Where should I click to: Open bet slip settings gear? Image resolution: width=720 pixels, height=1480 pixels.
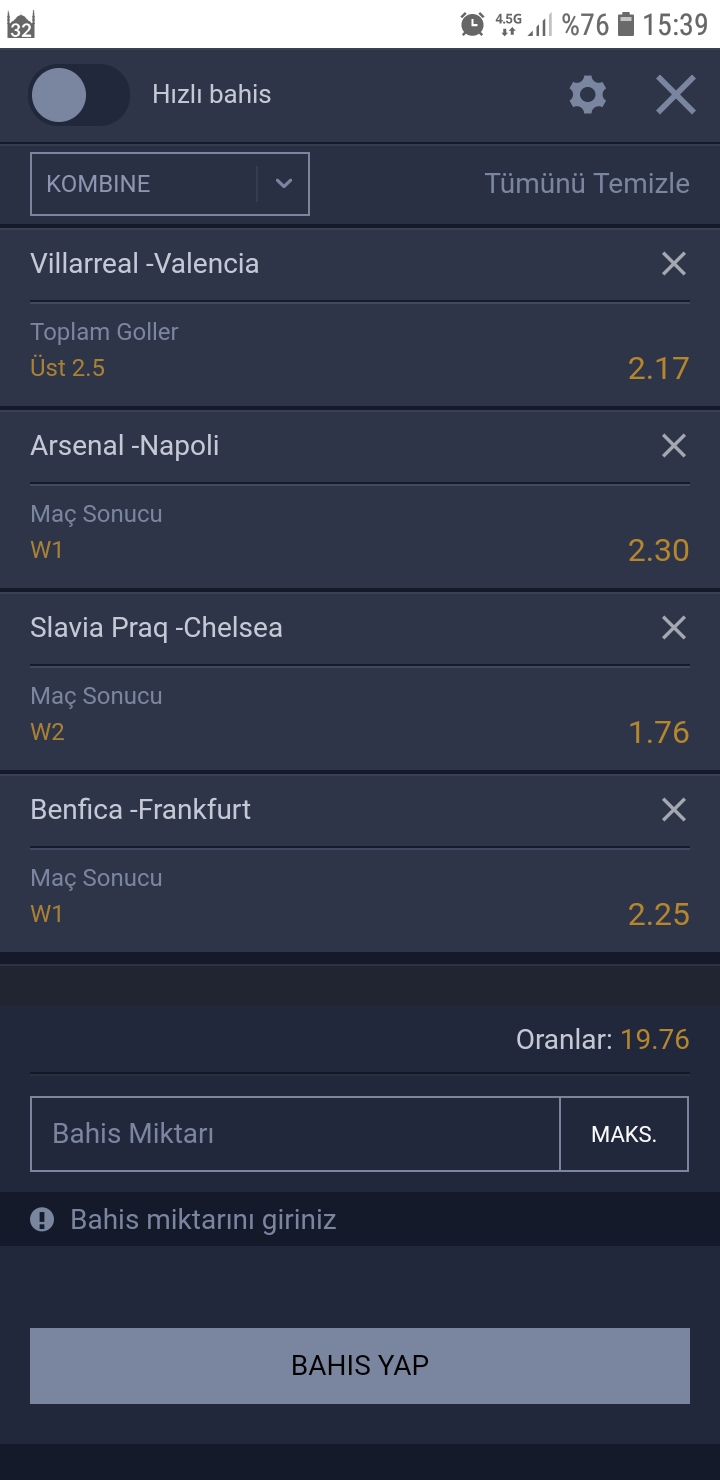click(588, 95)
